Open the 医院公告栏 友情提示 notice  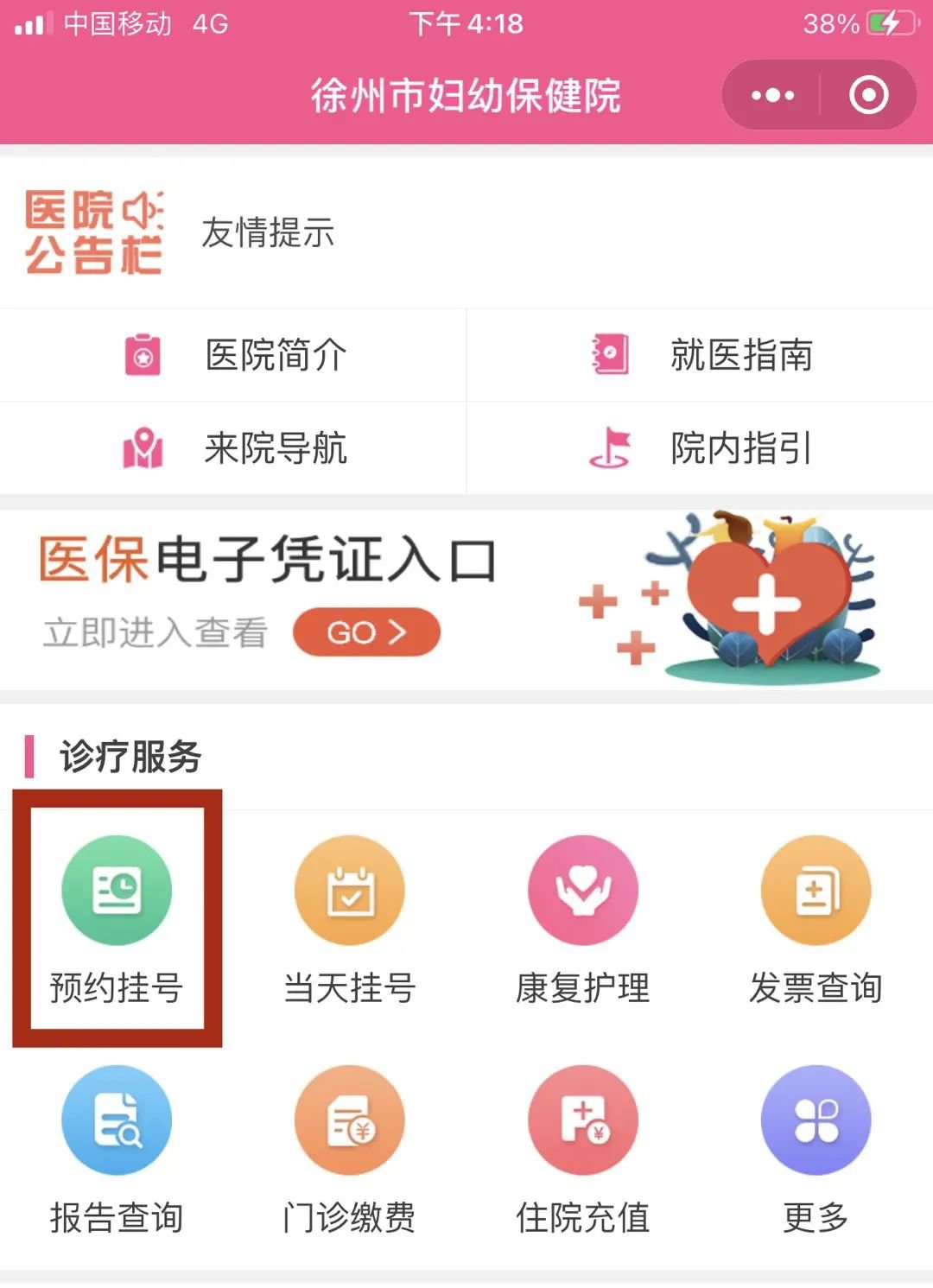click(268, 233)
